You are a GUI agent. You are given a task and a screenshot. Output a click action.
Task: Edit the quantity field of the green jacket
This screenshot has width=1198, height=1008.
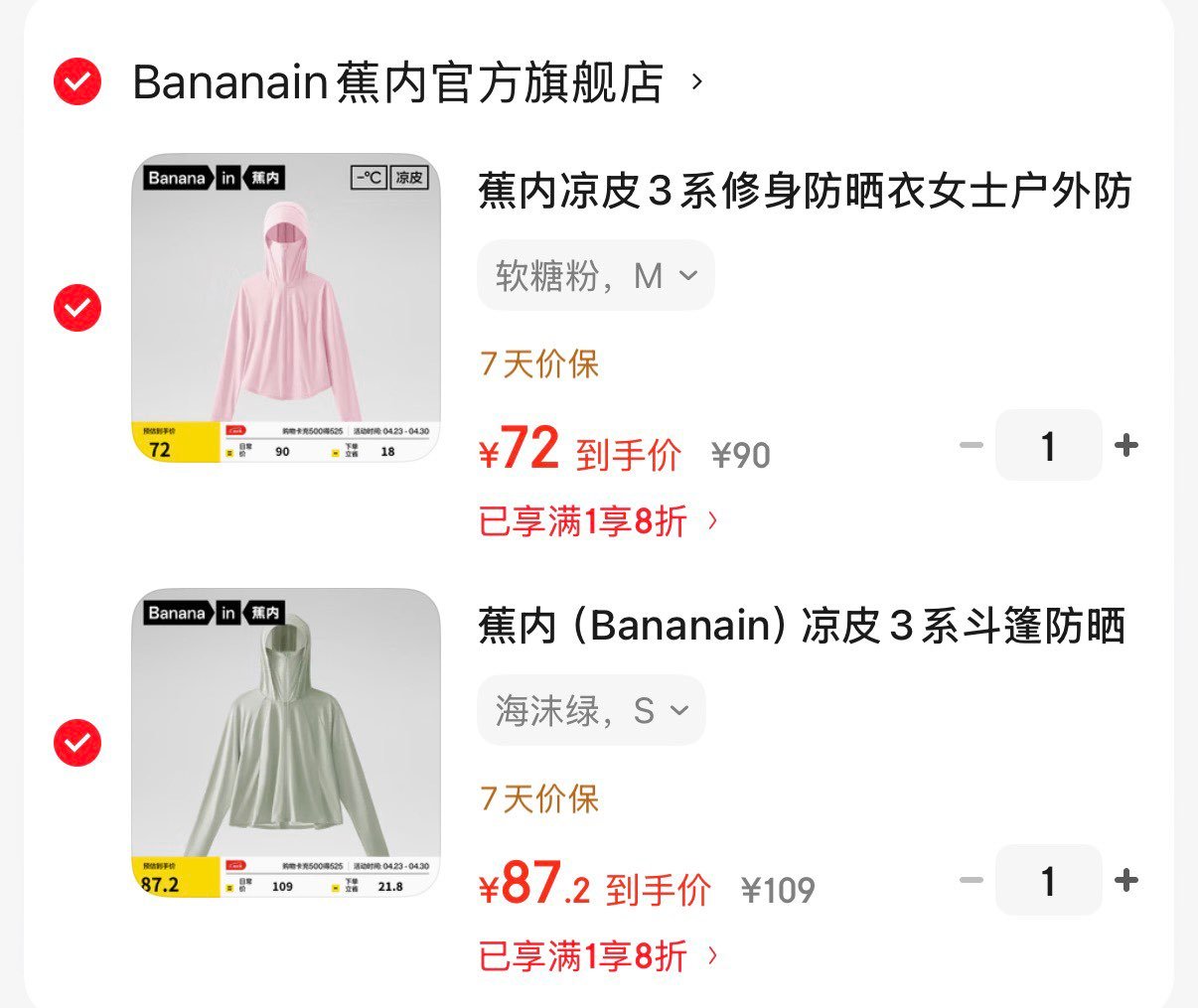tap(1048, 881)
